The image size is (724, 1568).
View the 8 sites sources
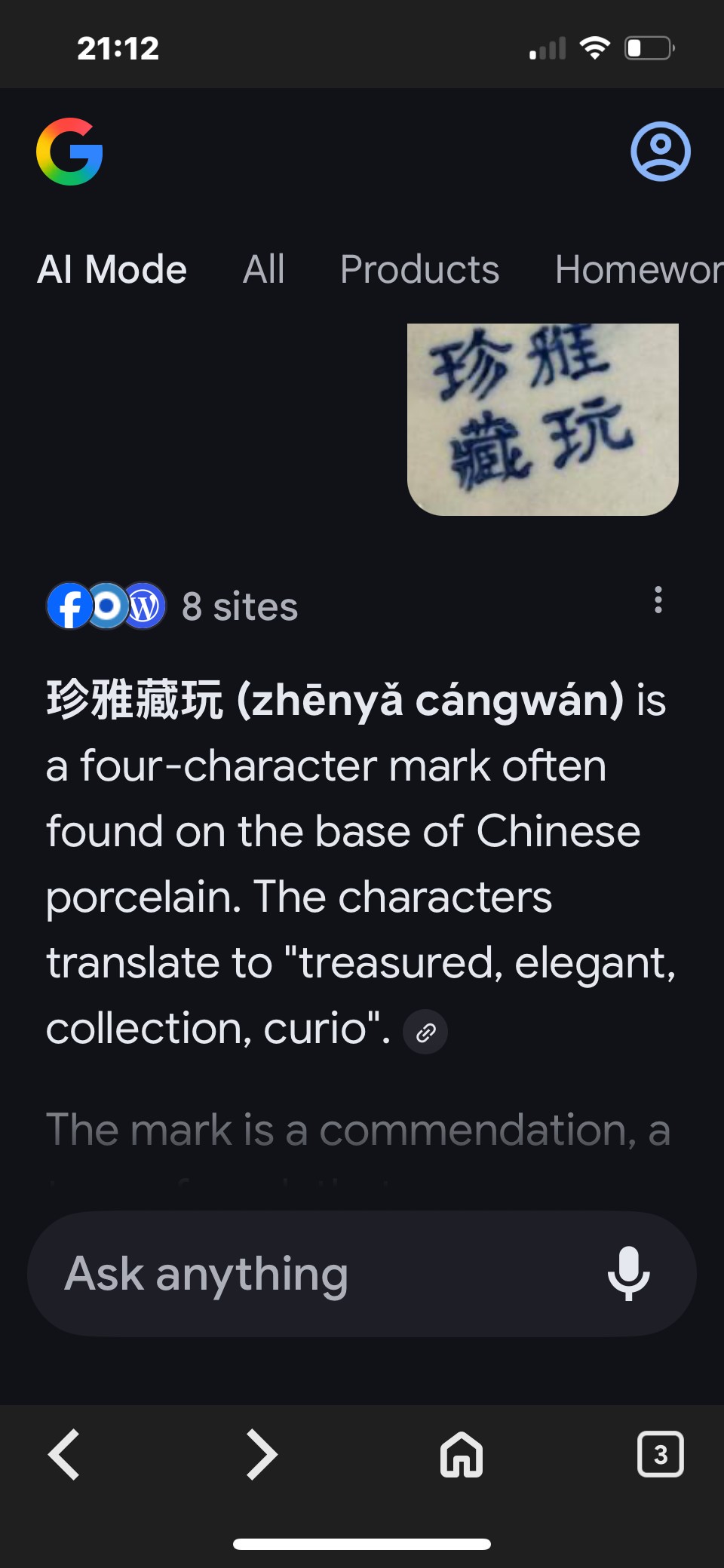(x=173, y=606)
